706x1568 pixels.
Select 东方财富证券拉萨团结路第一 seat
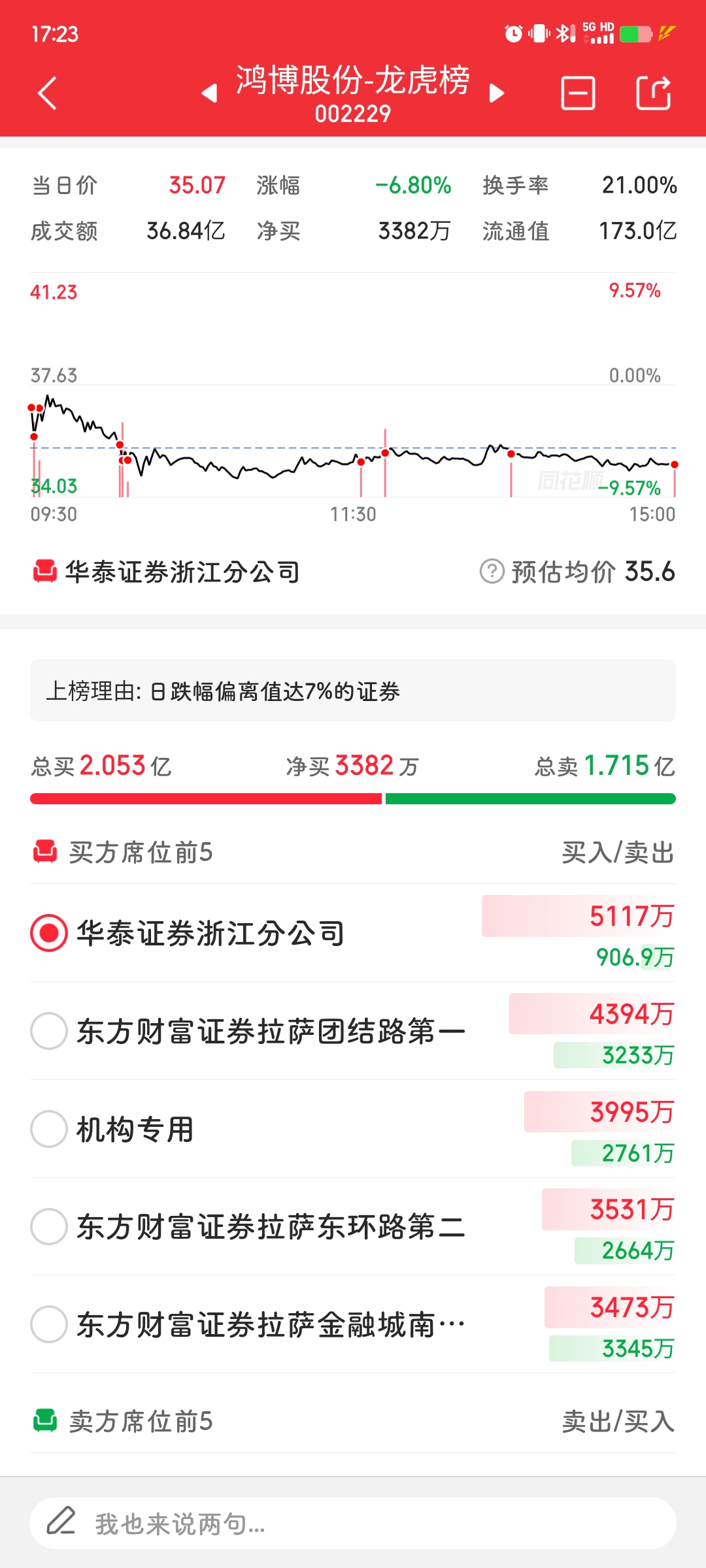[x=353, y=1031]
